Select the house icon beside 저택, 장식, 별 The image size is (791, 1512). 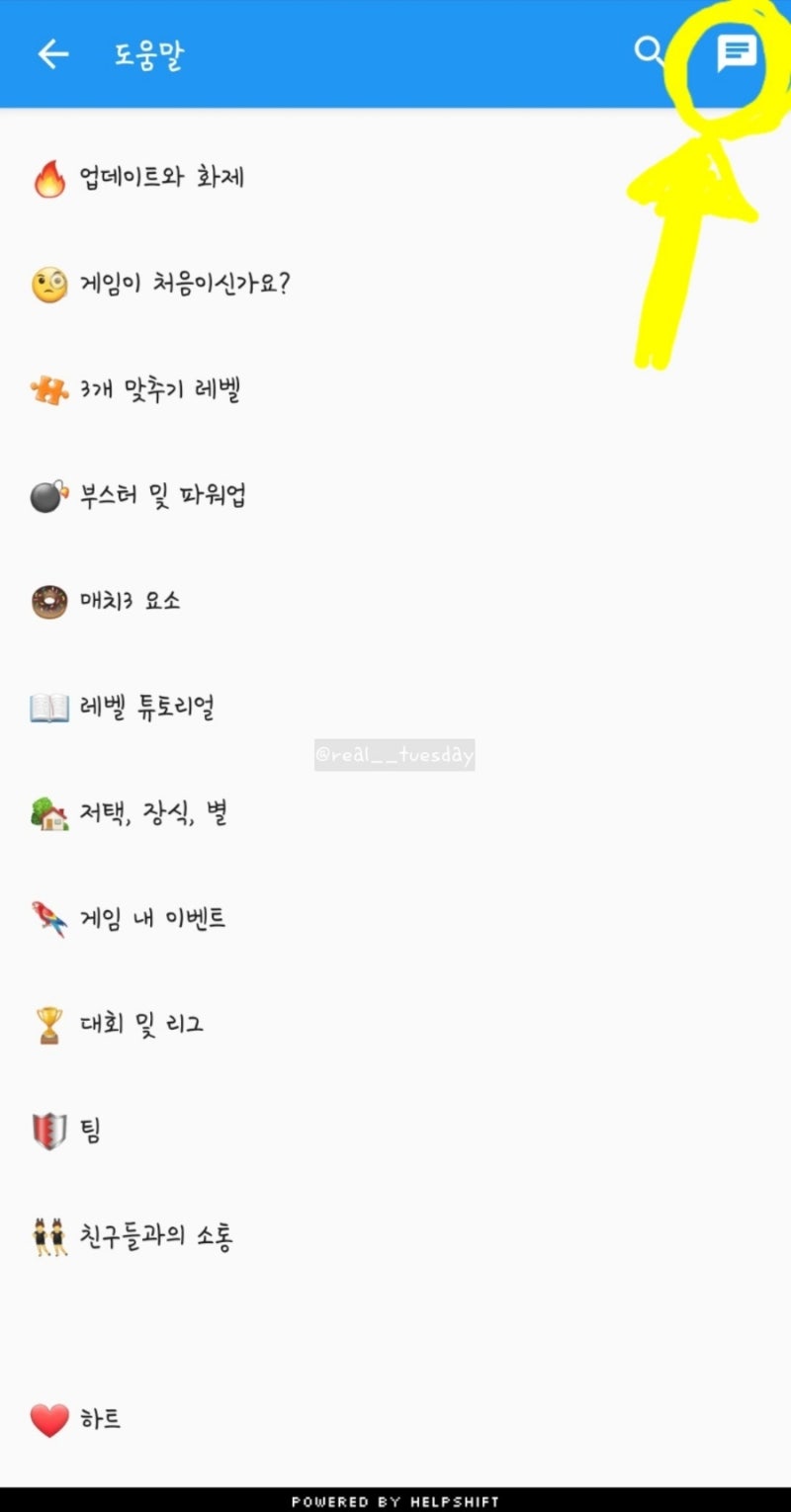47,811
